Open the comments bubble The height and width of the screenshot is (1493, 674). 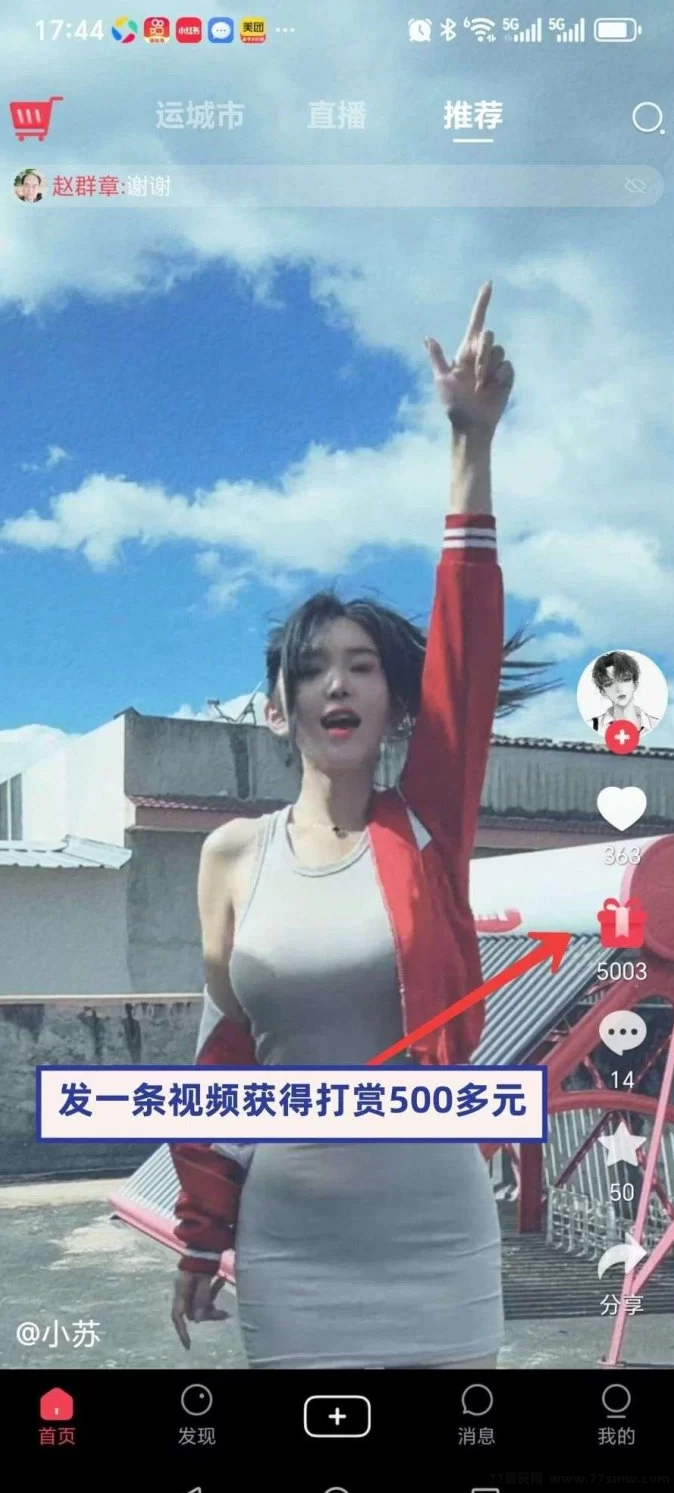(622, 1034)
